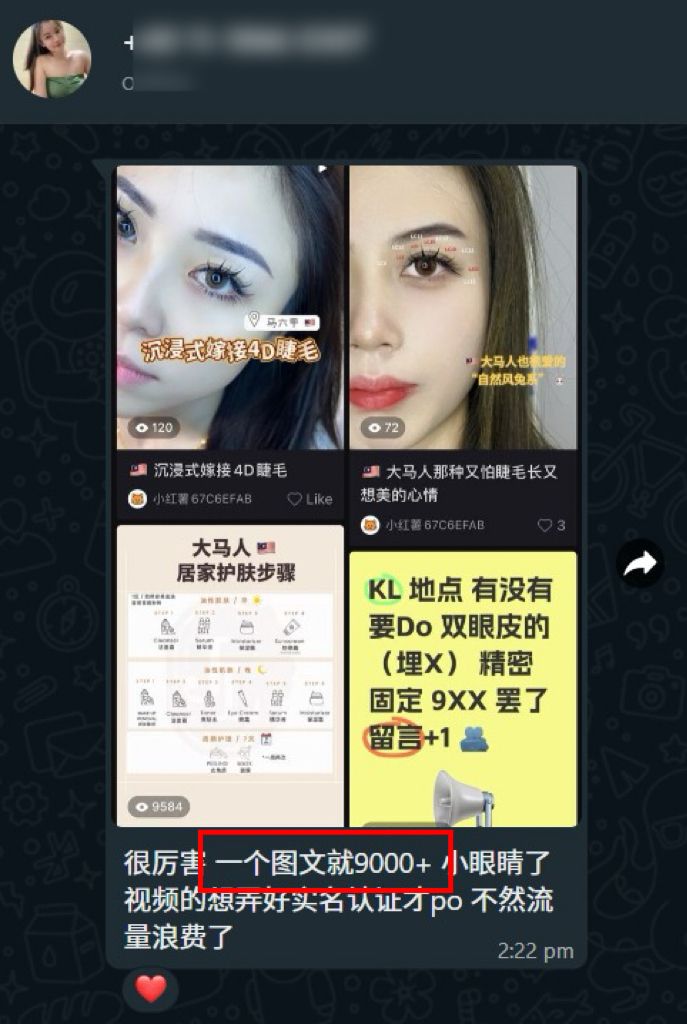Open the contact's profile photo in header

click(x=52, y=59)
